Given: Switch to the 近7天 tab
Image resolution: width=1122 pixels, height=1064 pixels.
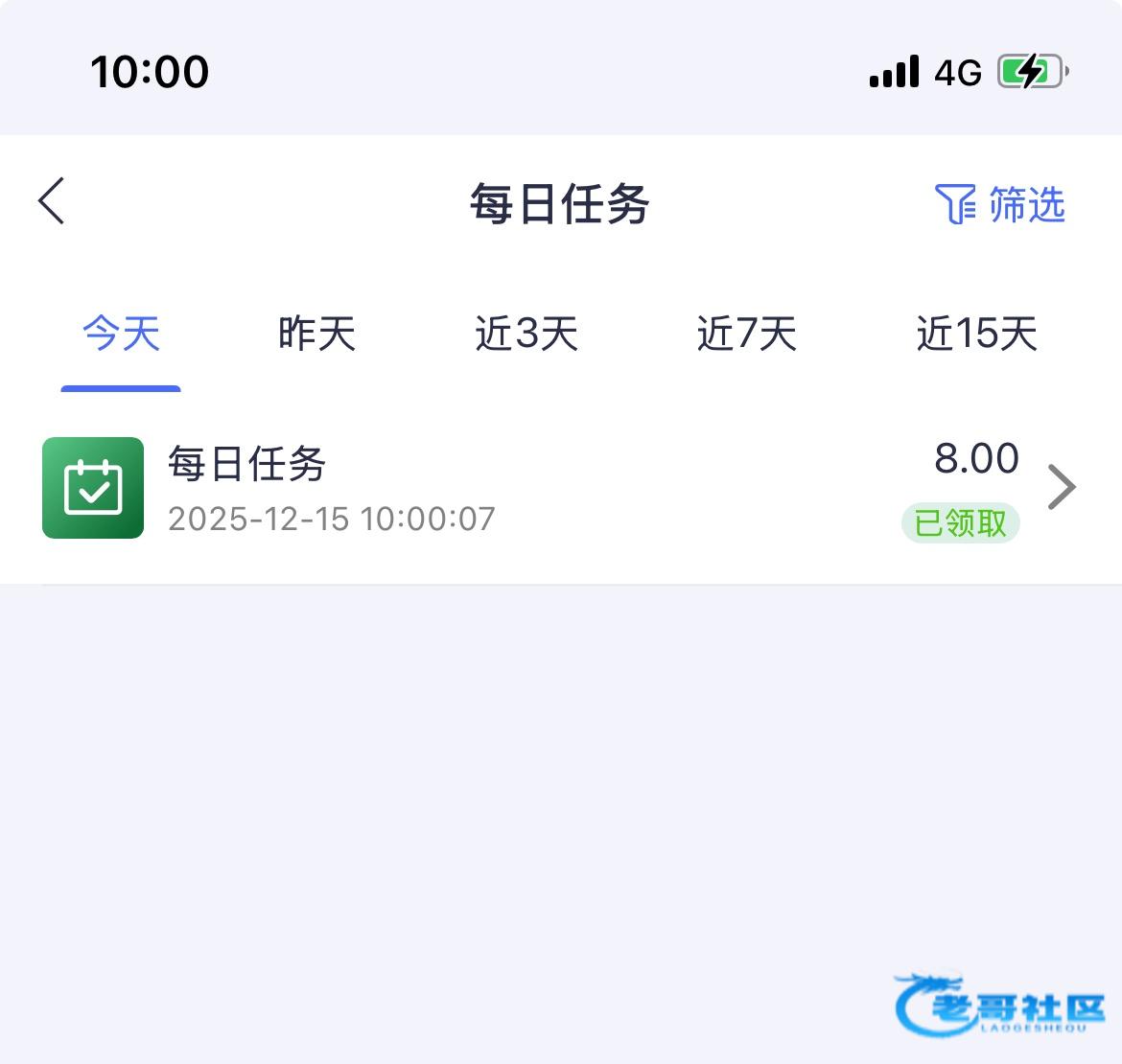Looking at the screenshot, I should coord(747,335).
